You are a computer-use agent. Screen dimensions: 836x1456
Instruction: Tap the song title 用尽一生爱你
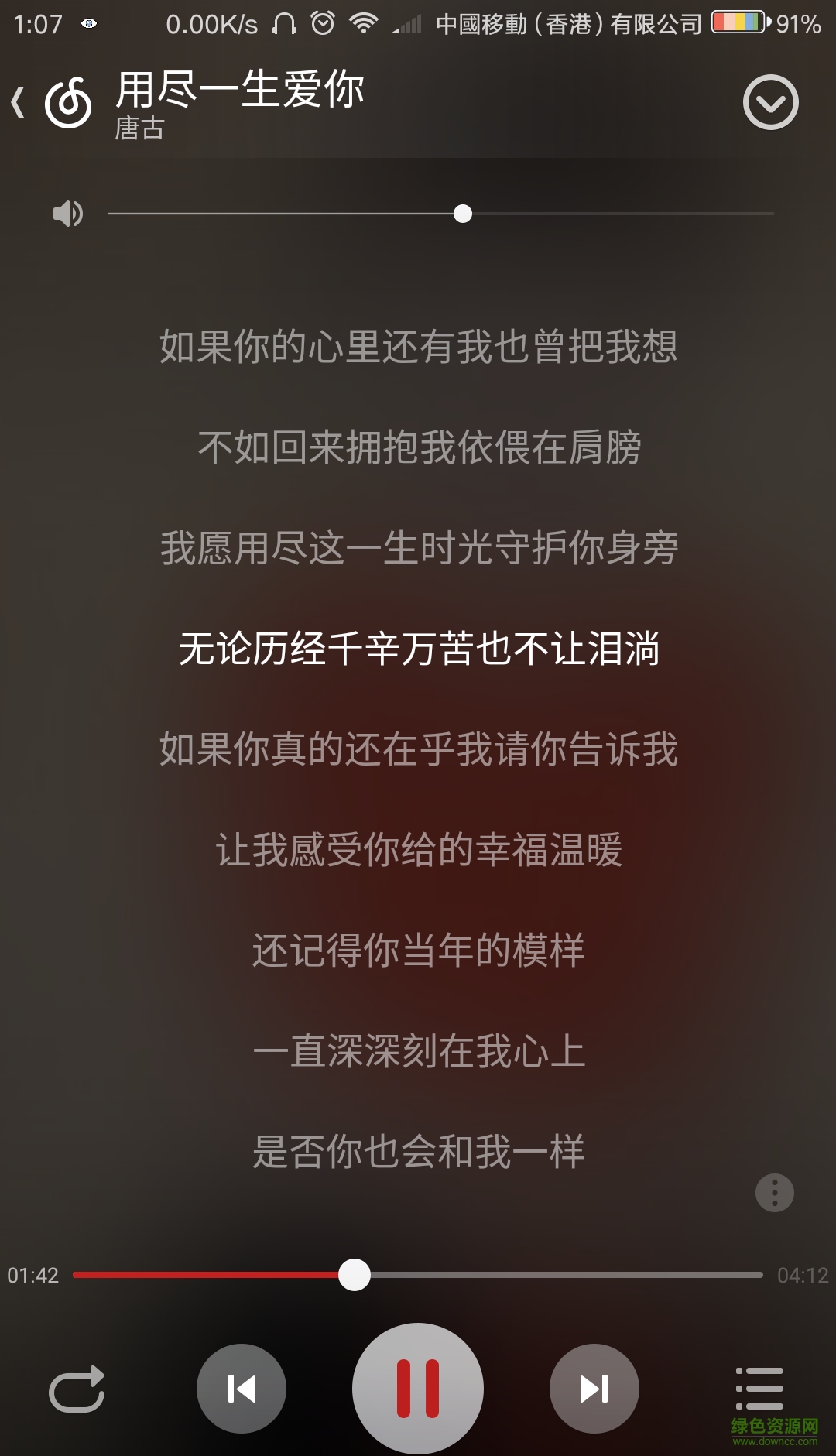(x=240, y=89)
